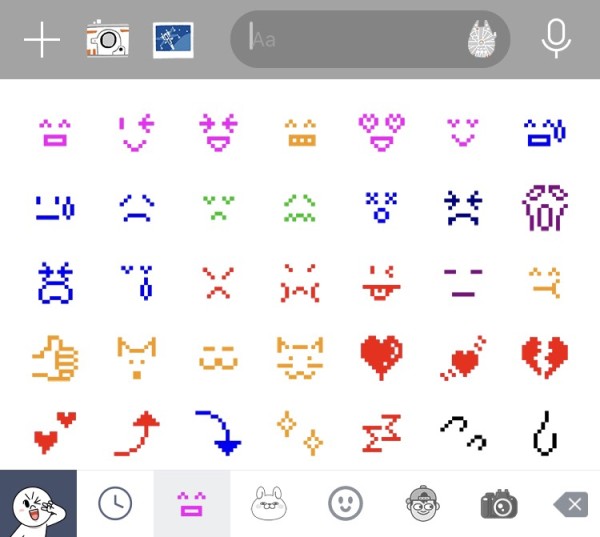Insert the pink heart-eyes face emoji

click(x=381, y=132)
